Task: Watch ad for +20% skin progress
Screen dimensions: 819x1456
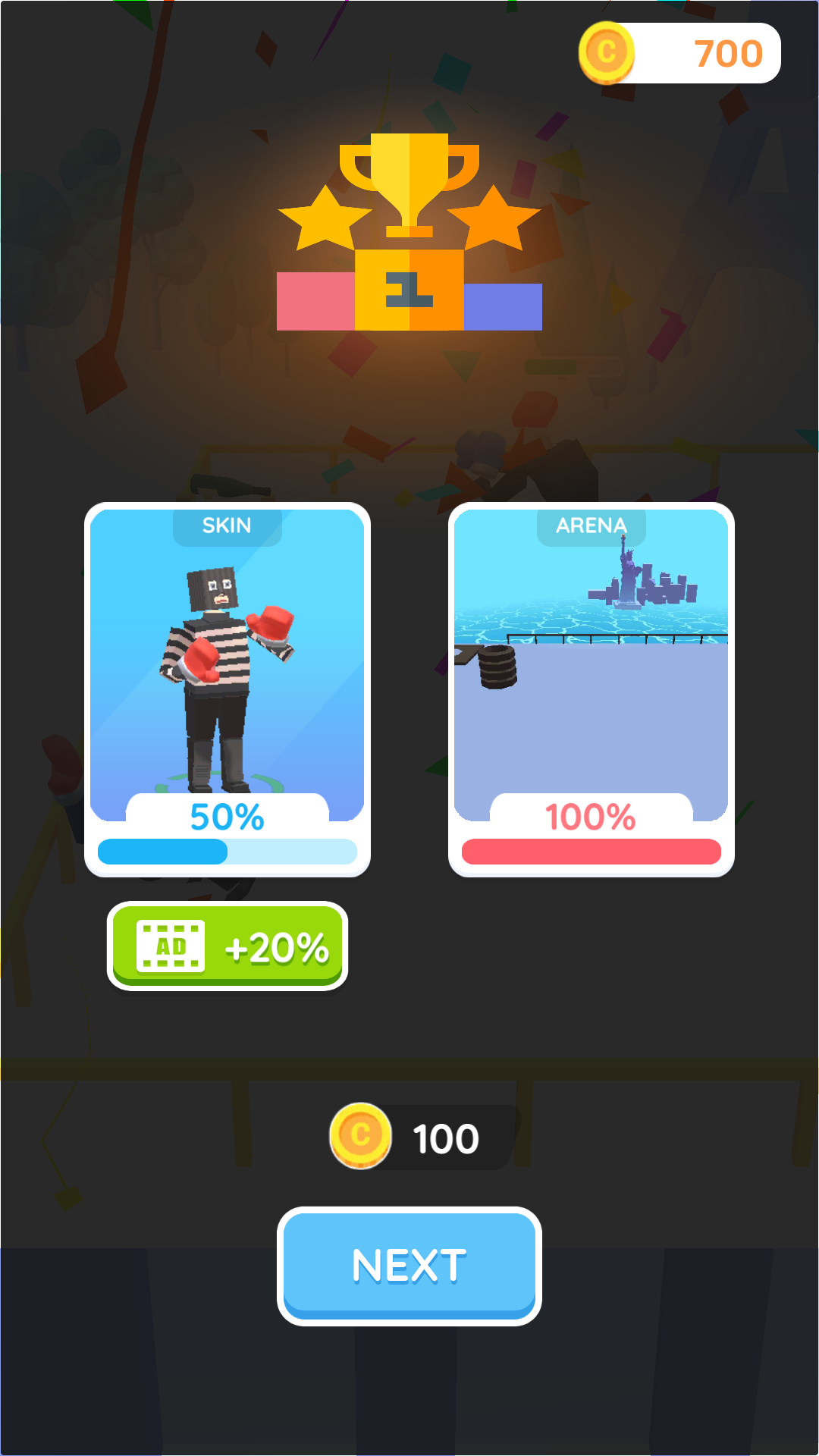Action: tap(227, 946)
